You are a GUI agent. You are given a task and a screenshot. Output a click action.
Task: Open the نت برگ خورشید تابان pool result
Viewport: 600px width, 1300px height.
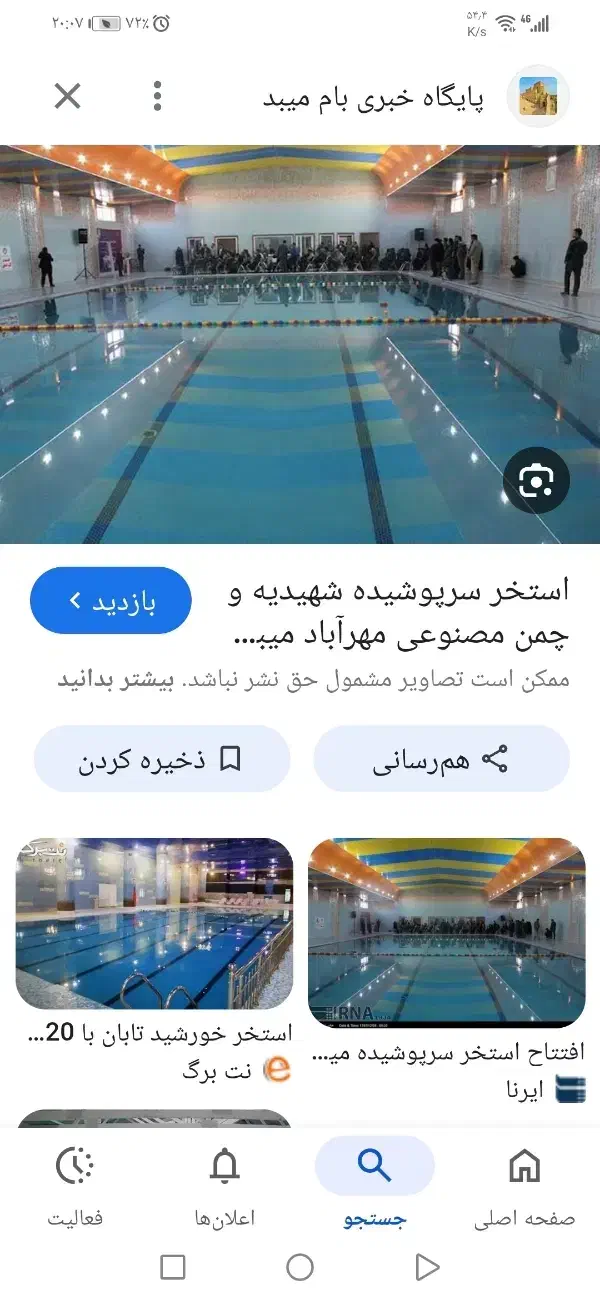(154, 922)
